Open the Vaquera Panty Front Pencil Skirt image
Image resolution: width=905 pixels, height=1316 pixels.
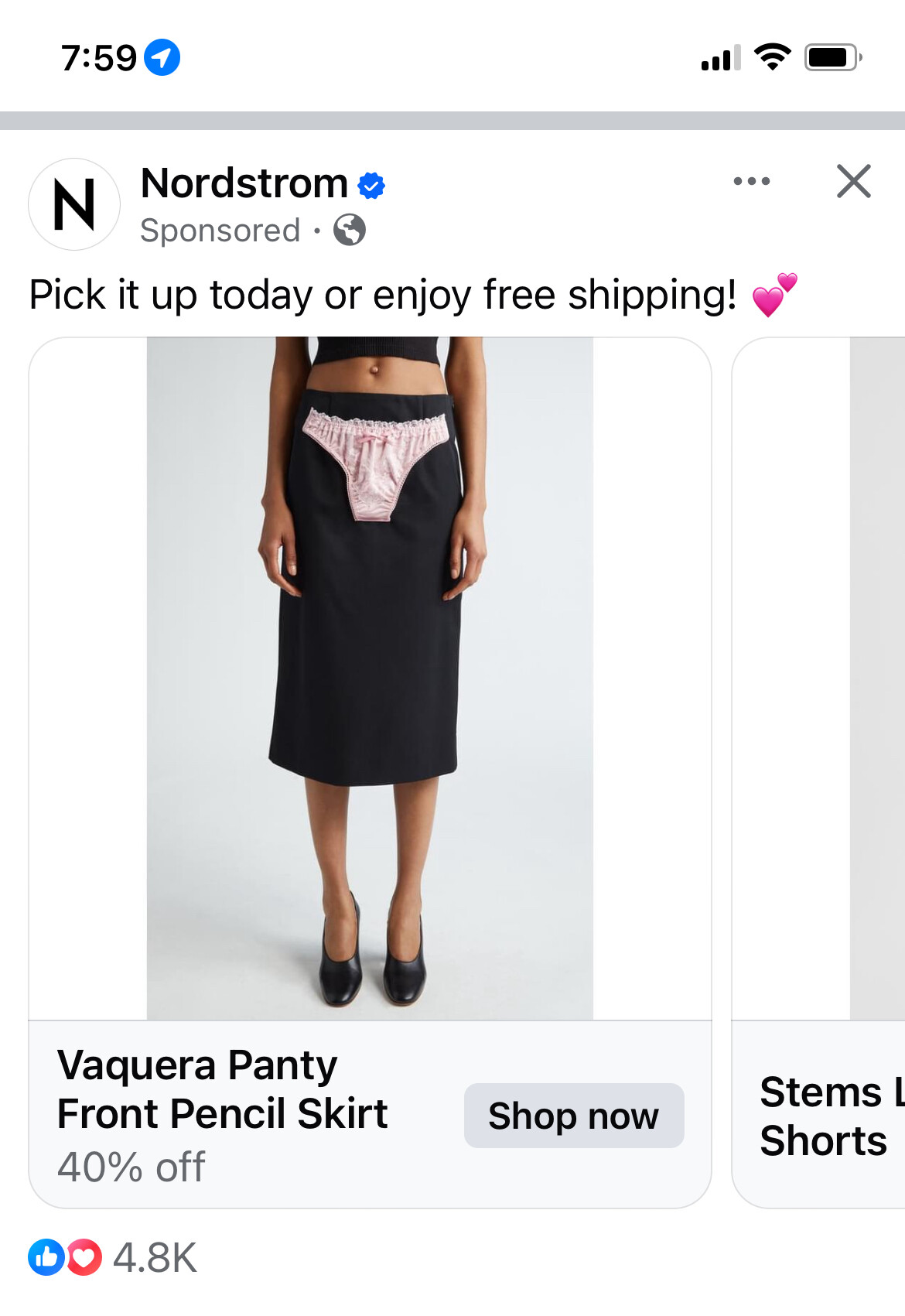[370, 678]
